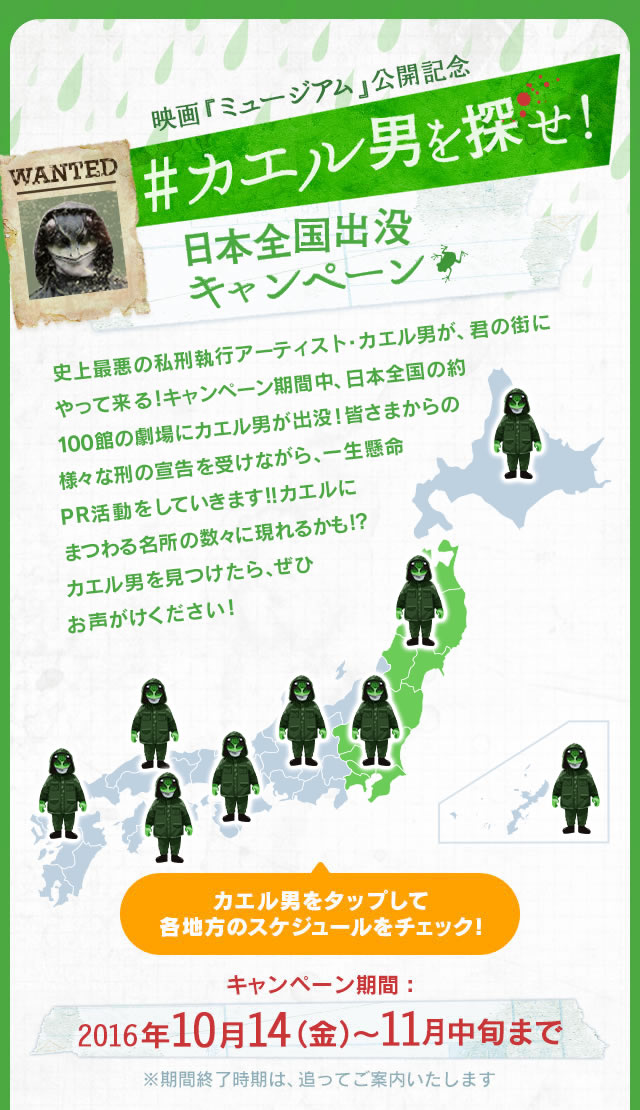Choose the frog man in the Okinawa inset
This screenshot has height=1110, width=640.
point(574,788)
